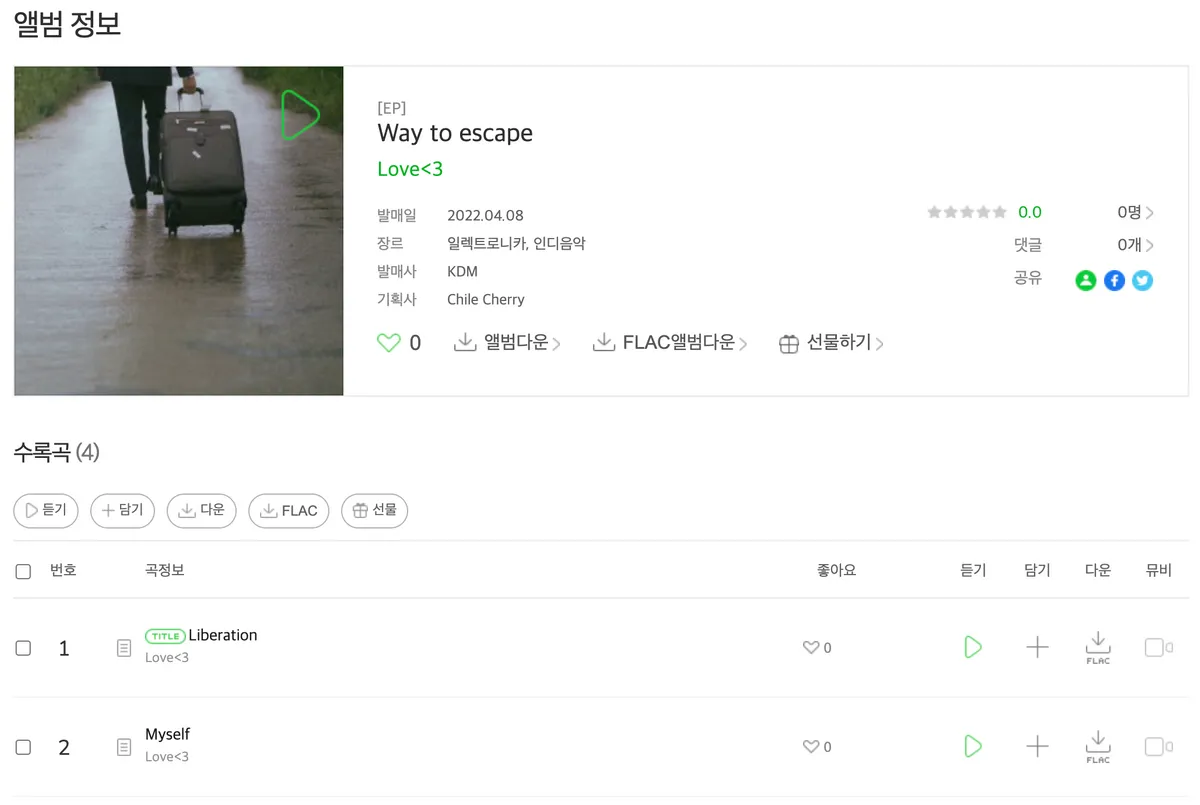Tap the 담기 chip above the track list
1200x805 pixels.
[122, 510]
